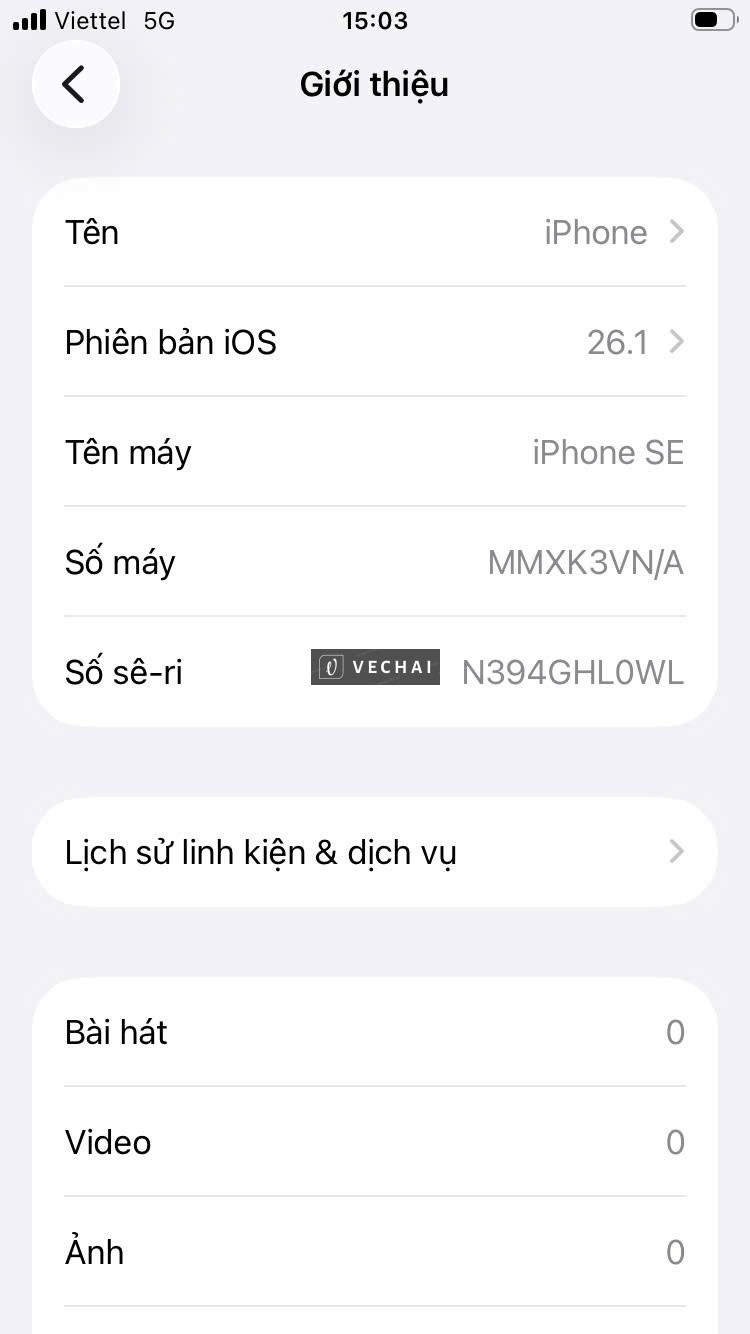This screenshot has height=1334, width=750.
Task: Tap the model number MMXK3VN/A
Action: pos(585,562)
